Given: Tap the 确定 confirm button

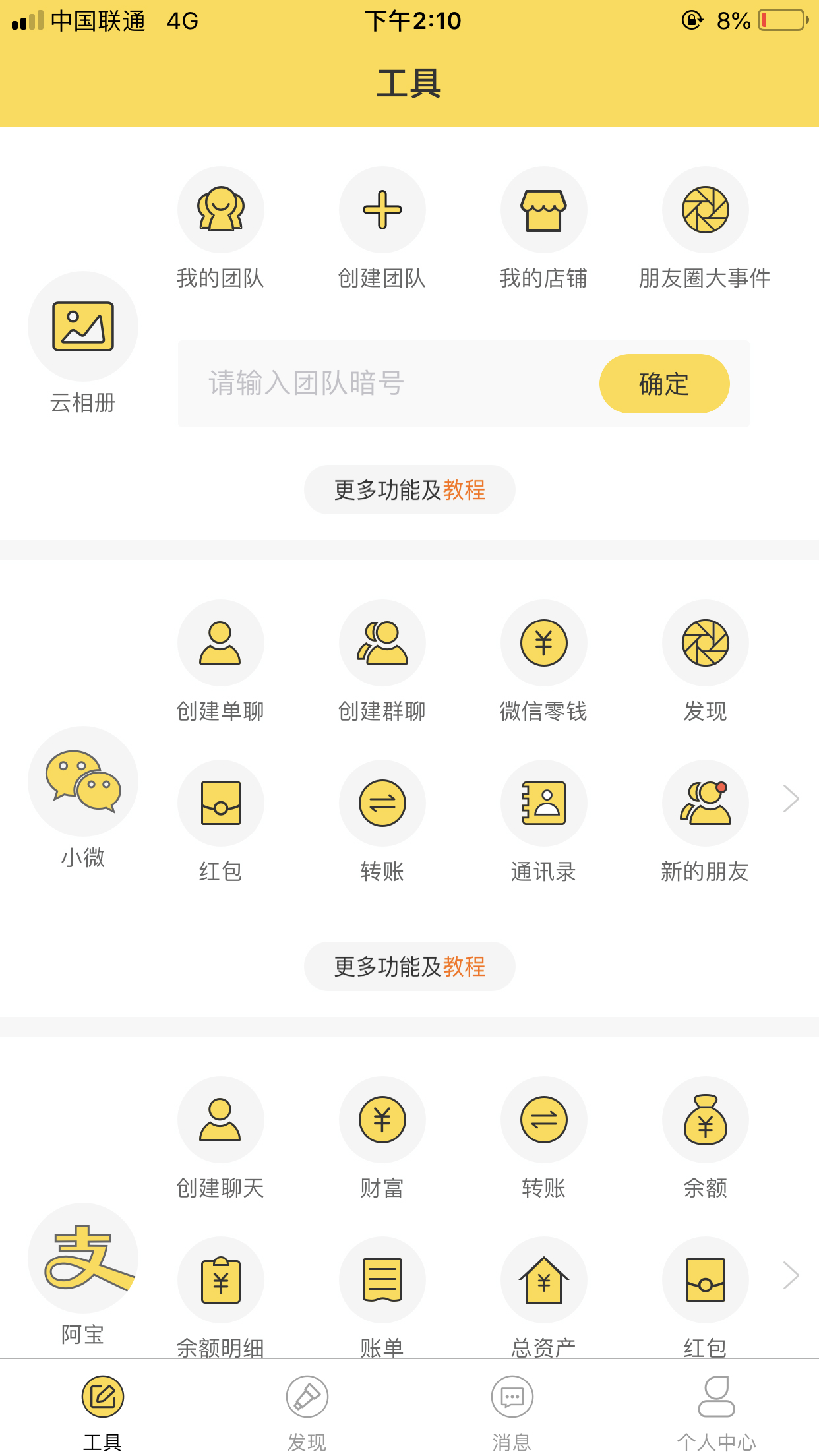Looking at the screenshot, I should [x=664, y=384].
